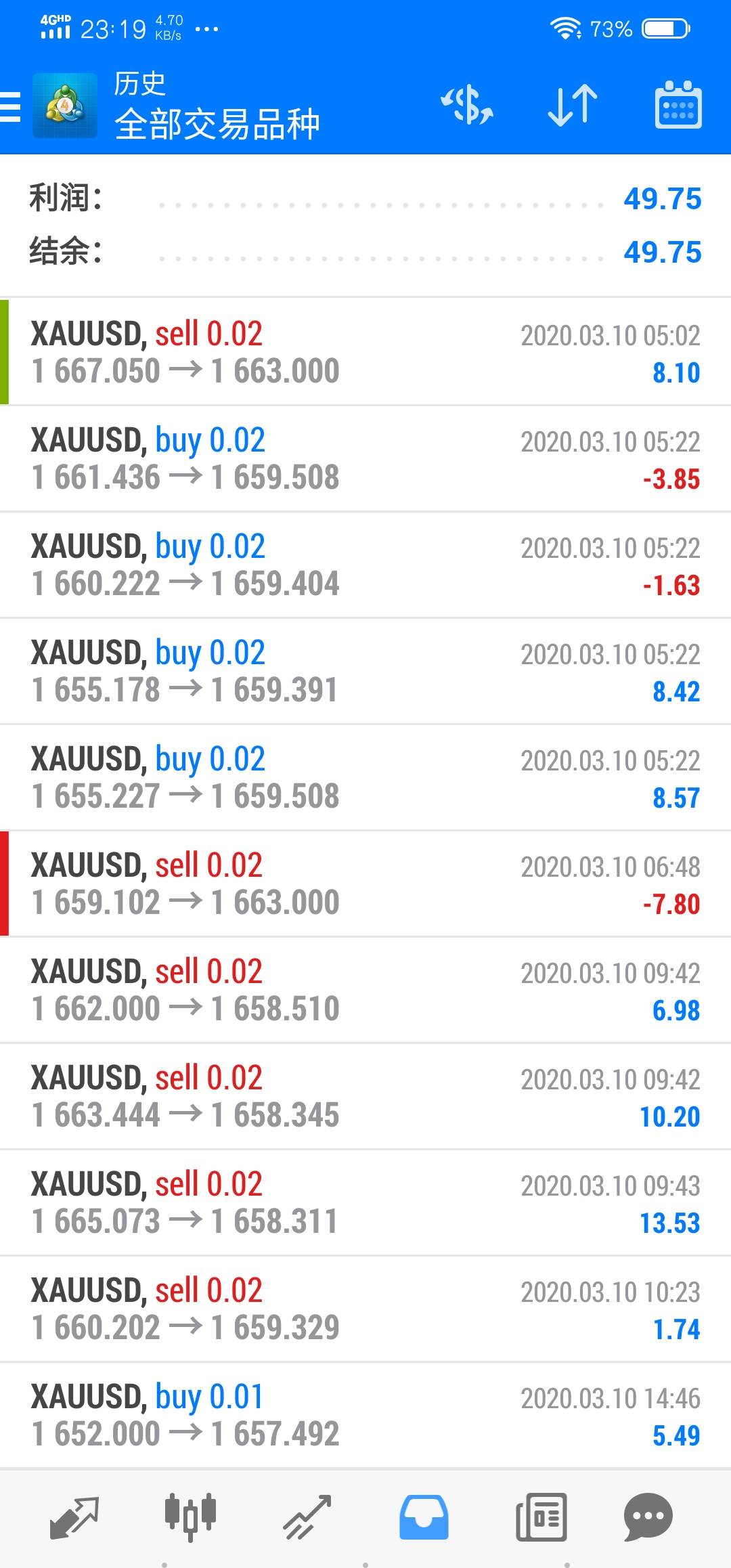
Task: Select the History tab
Action: click(x=424, y=1517)
